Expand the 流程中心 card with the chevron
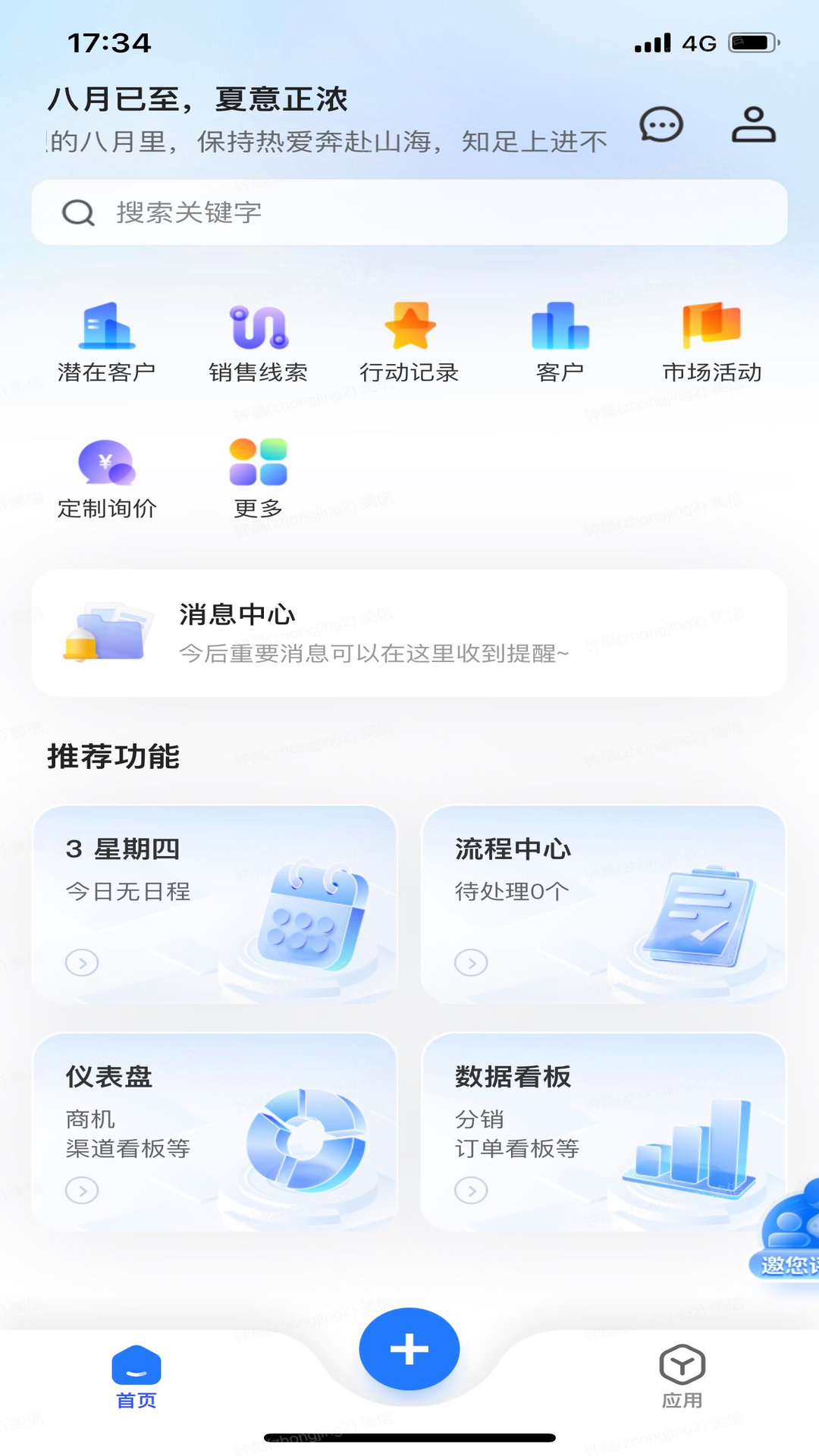Image resolution: width=819 pixels, height=1456 pixels. coord(471,963)
